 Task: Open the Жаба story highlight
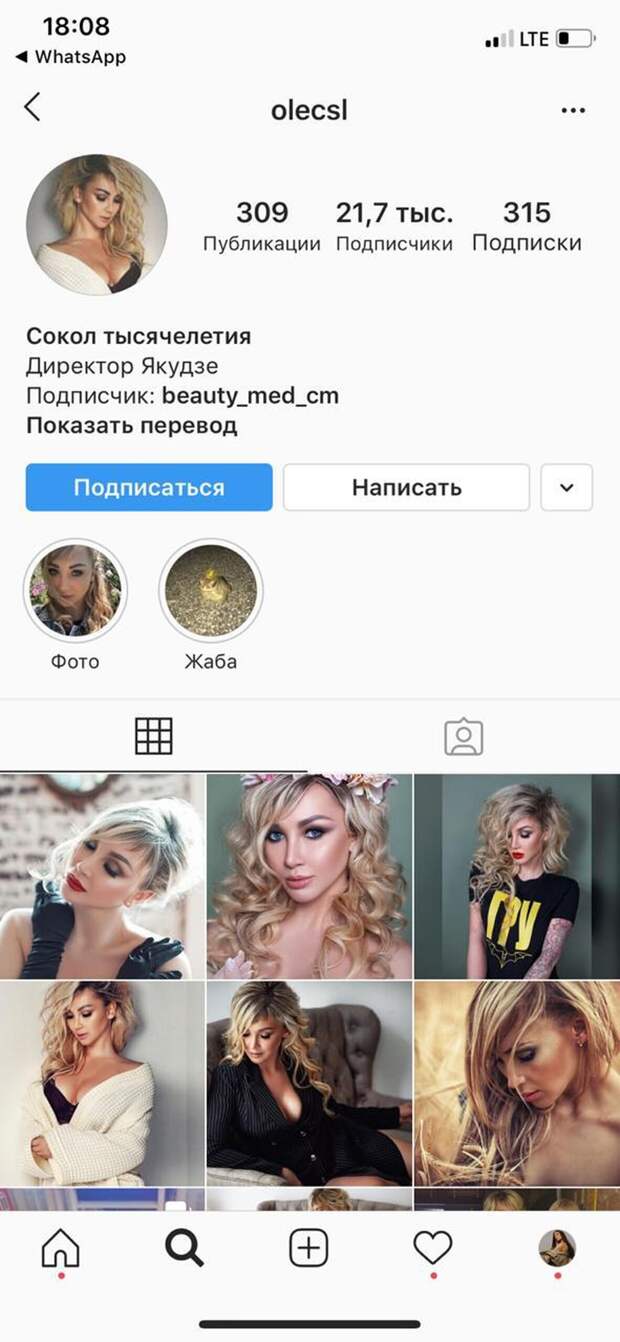[211, 592]
